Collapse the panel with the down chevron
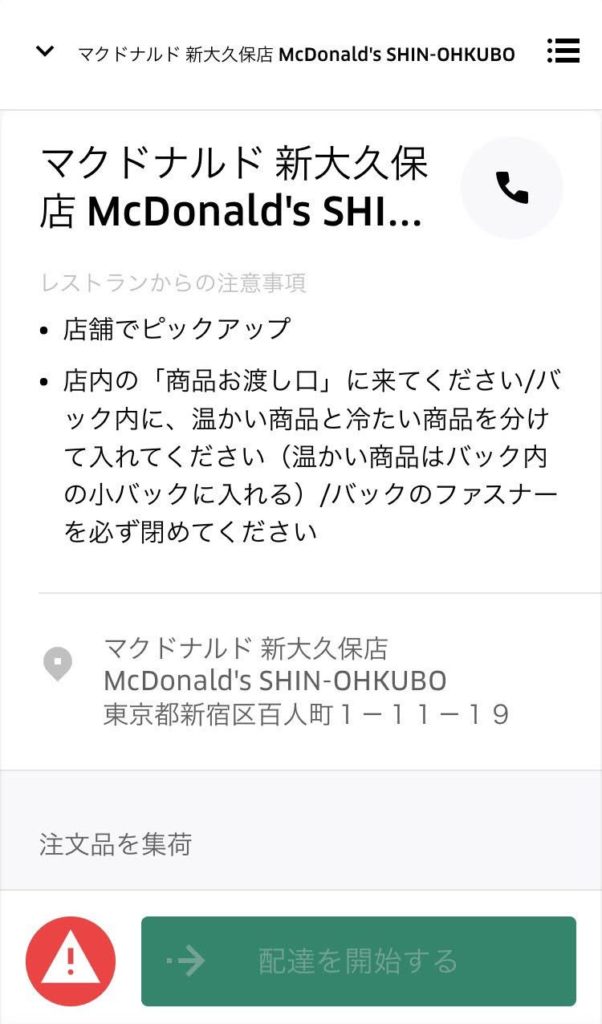This screenshot has height=1024, width=602. click(x=44, y=51)
